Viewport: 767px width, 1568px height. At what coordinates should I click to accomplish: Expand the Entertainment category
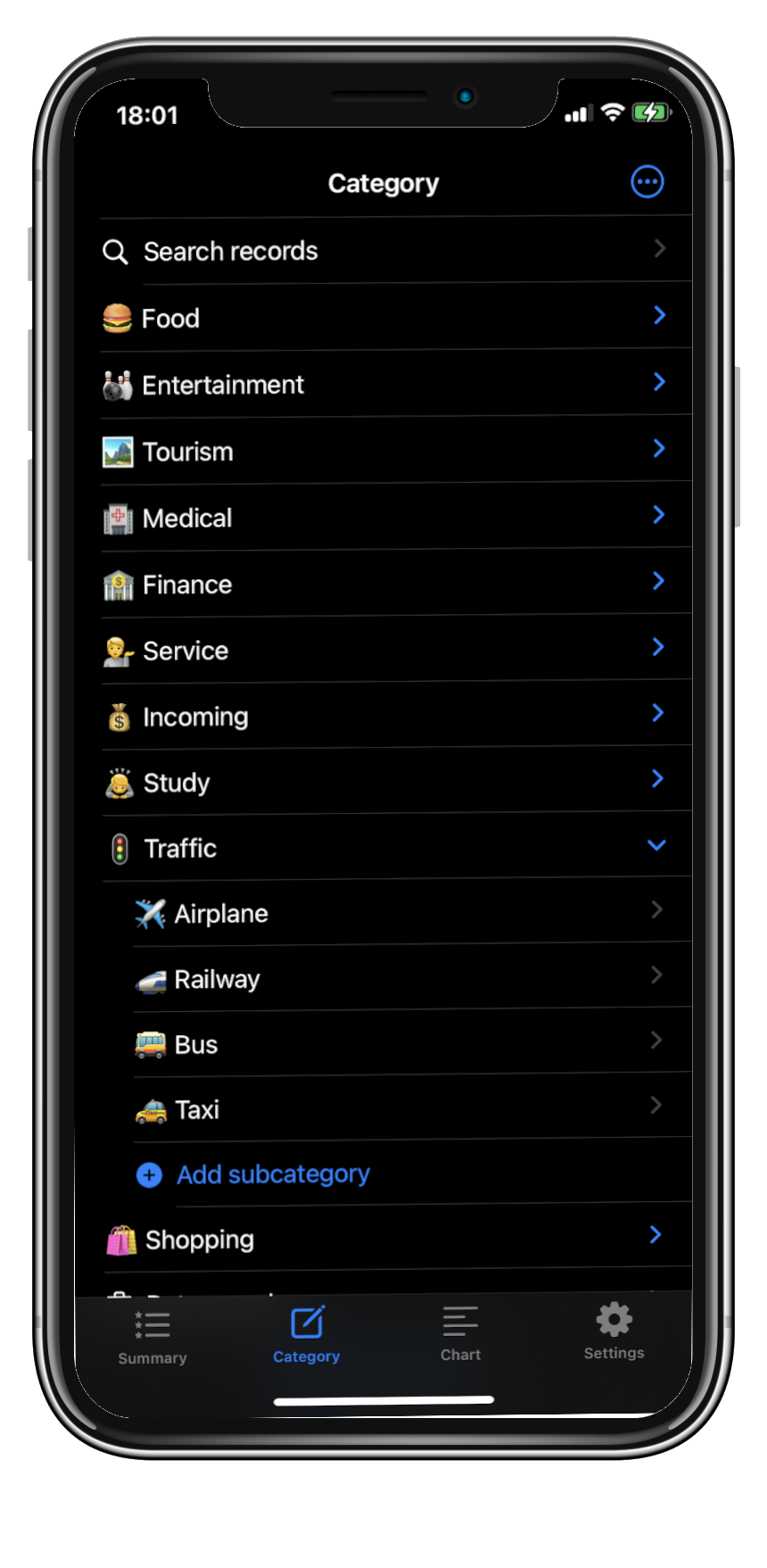[659, 382]
